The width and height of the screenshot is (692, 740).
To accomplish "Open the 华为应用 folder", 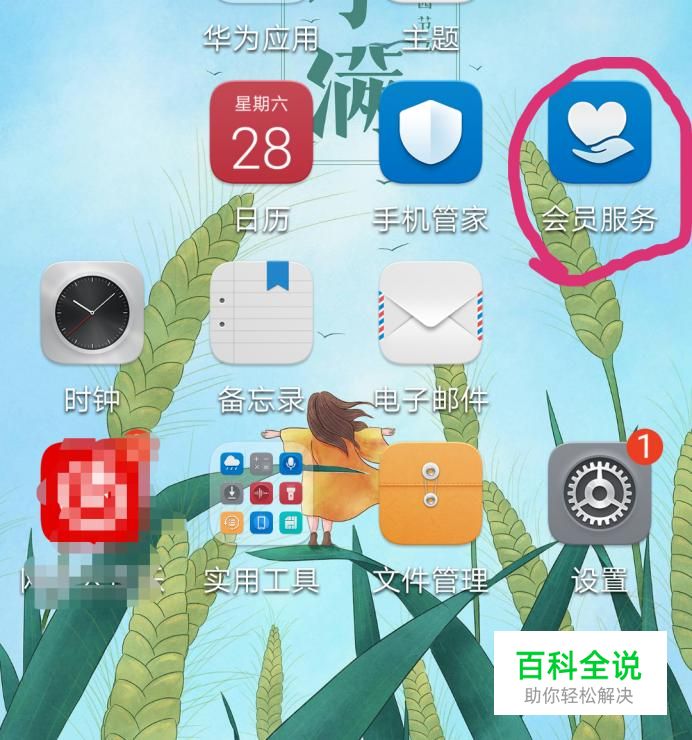I will [x=260, y=36].
